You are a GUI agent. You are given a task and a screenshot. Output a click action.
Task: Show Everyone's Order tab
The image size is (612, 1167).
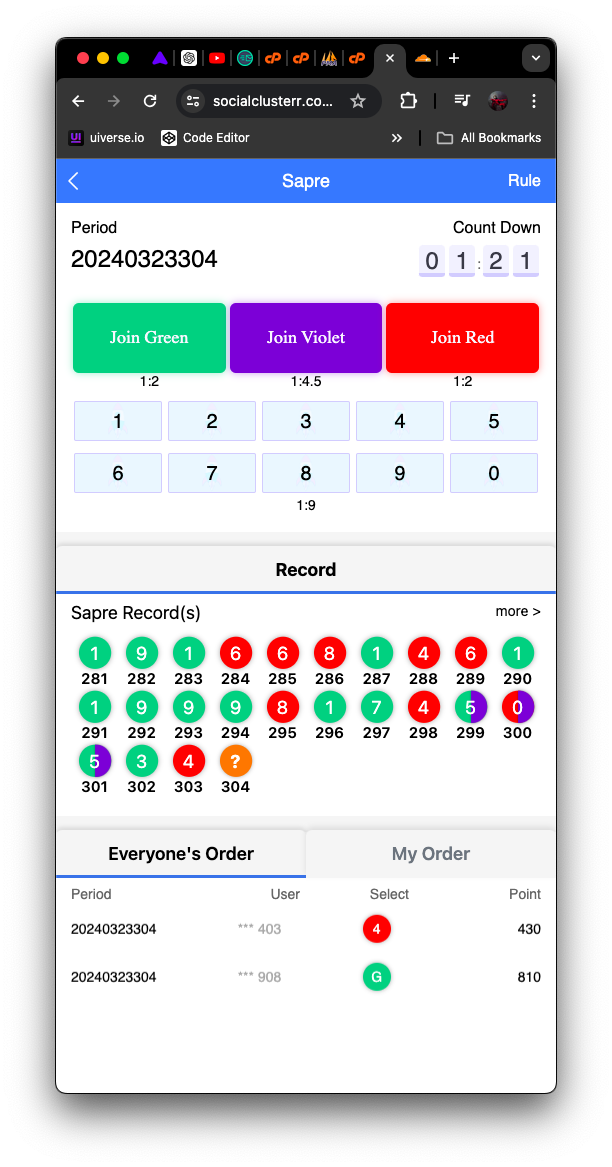[181, 854]
